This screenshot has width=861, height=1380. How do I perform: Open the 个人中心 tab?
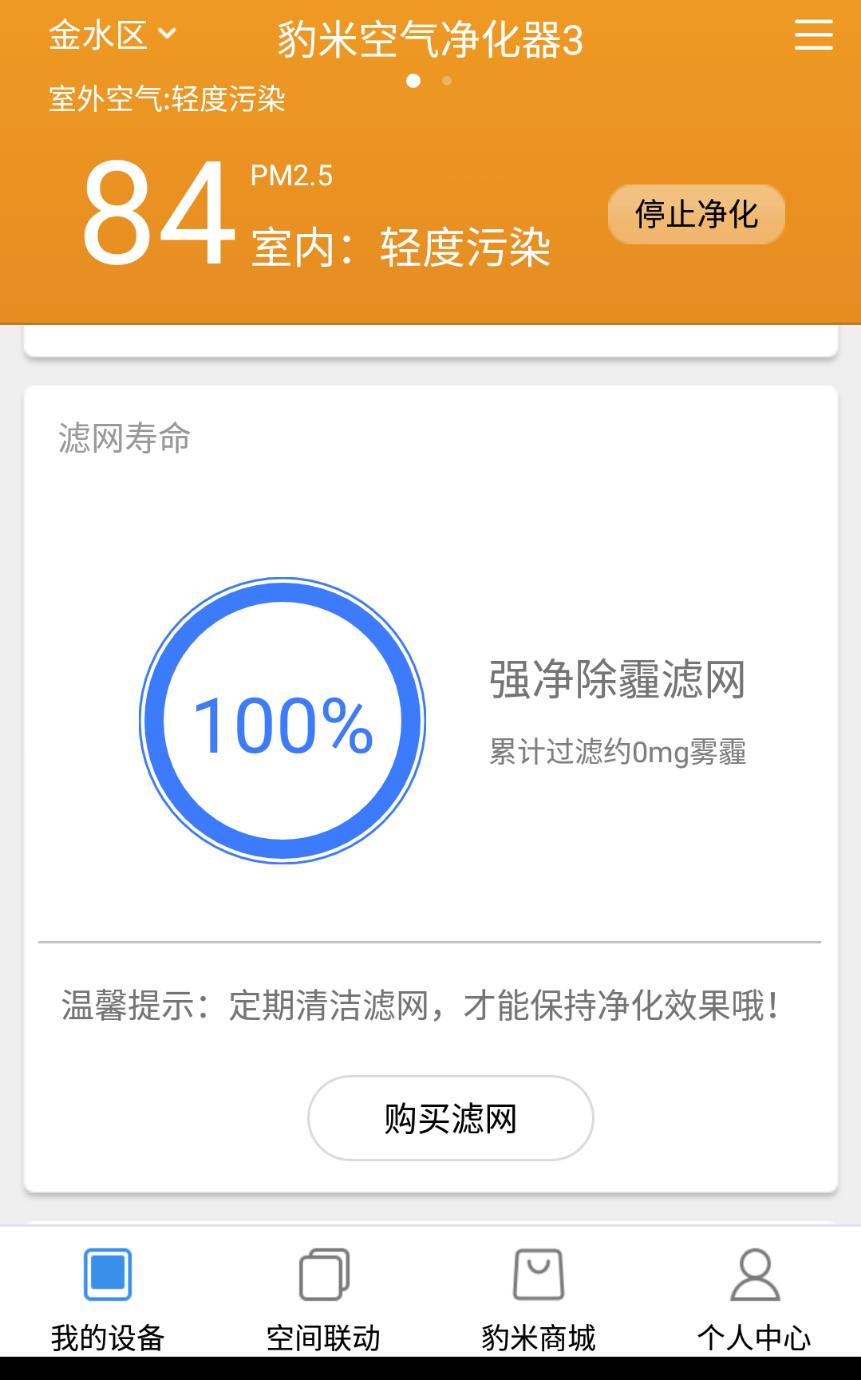point(754,1297)
